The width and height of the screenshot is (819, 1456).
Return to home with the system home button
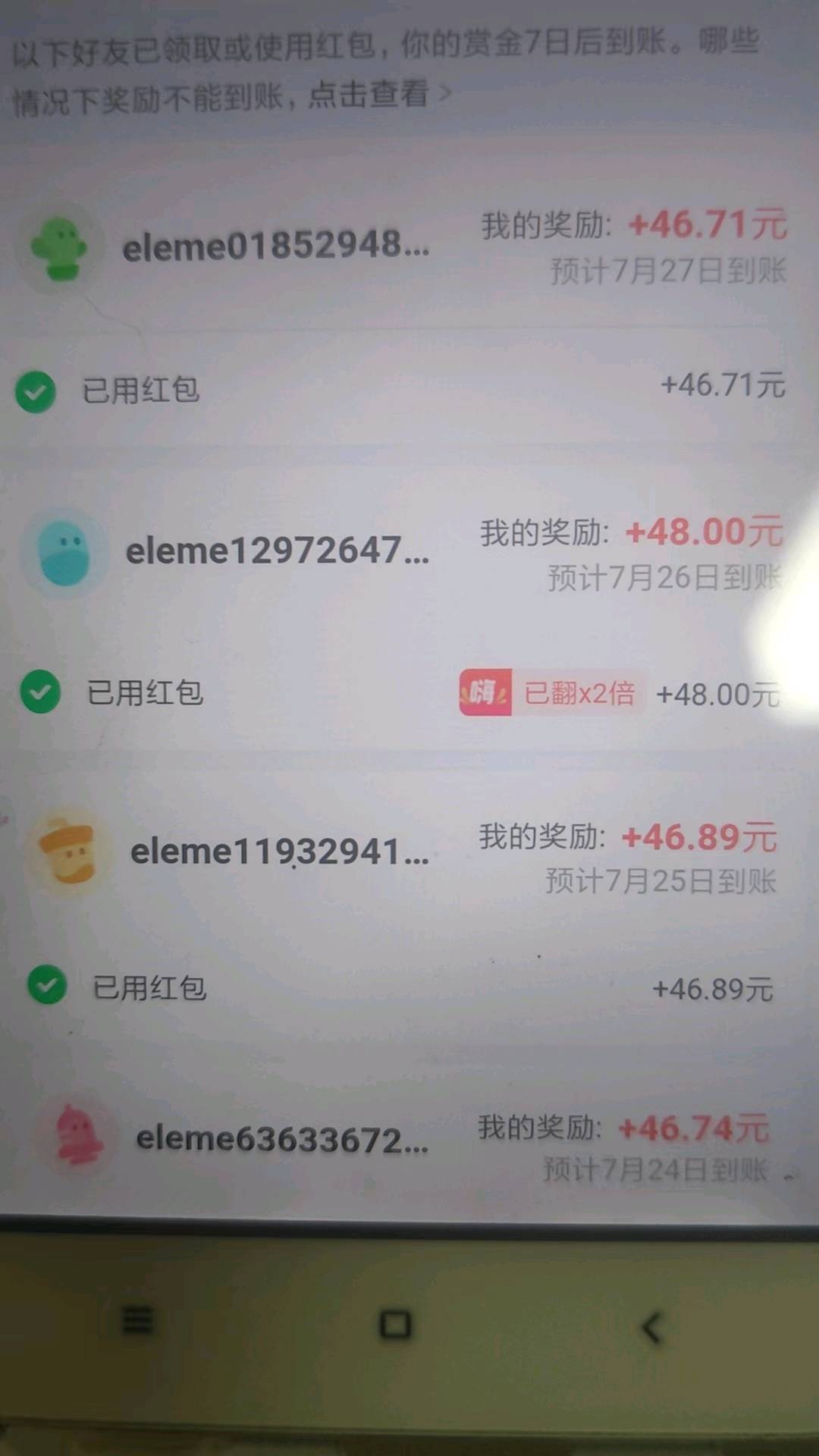394,1325
